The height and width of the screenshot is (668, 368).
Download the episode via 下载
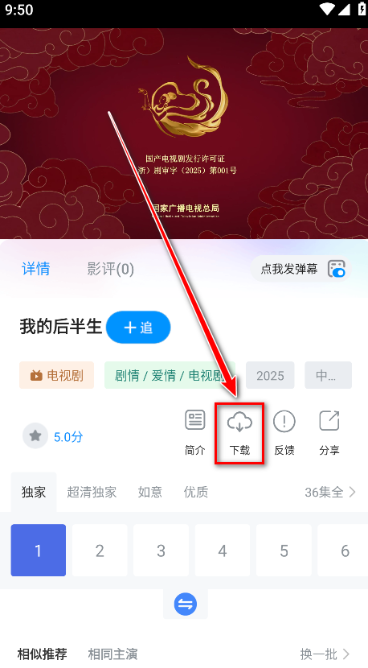[x=239, y=433]
